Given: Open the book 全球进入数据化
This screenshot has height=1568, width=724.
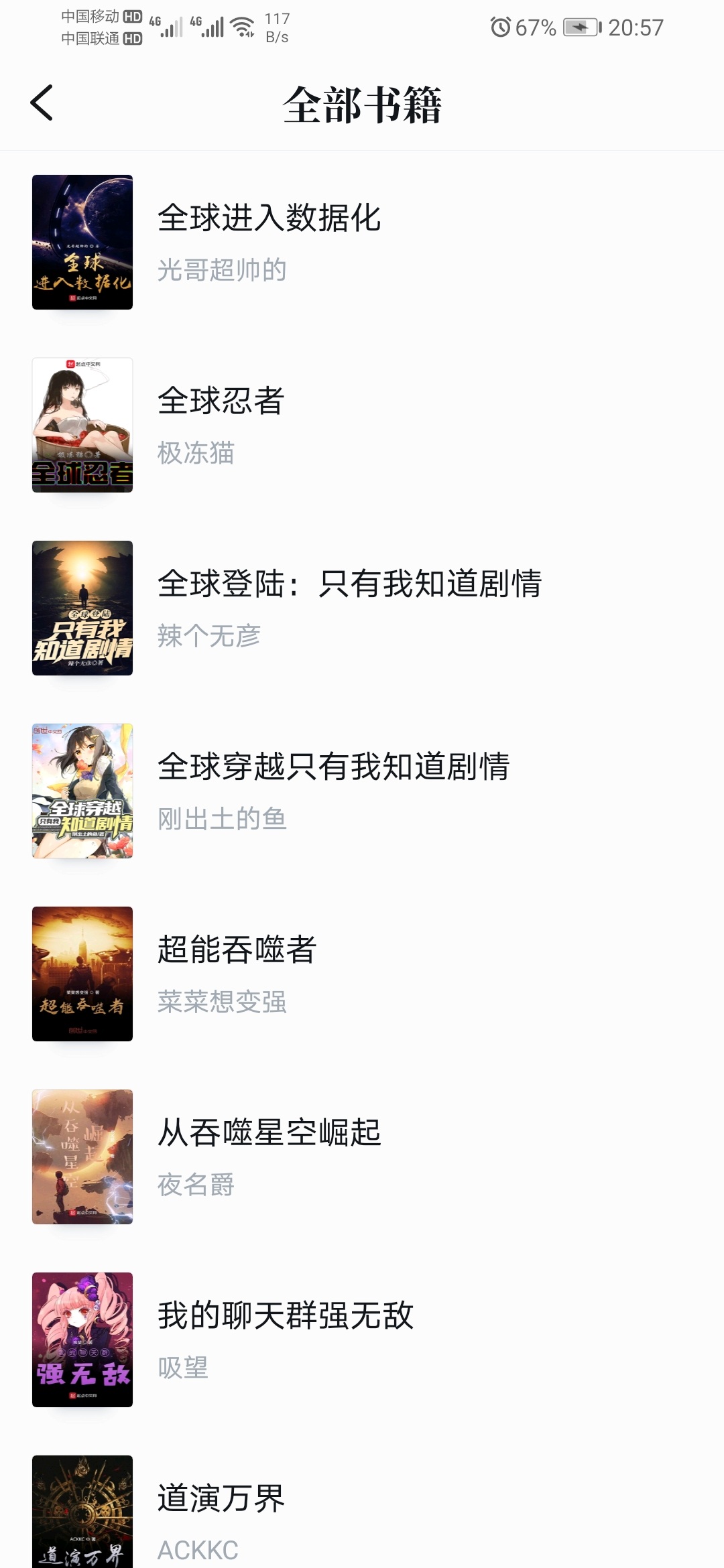Looking at the screenshot, I should coord(269,218).
